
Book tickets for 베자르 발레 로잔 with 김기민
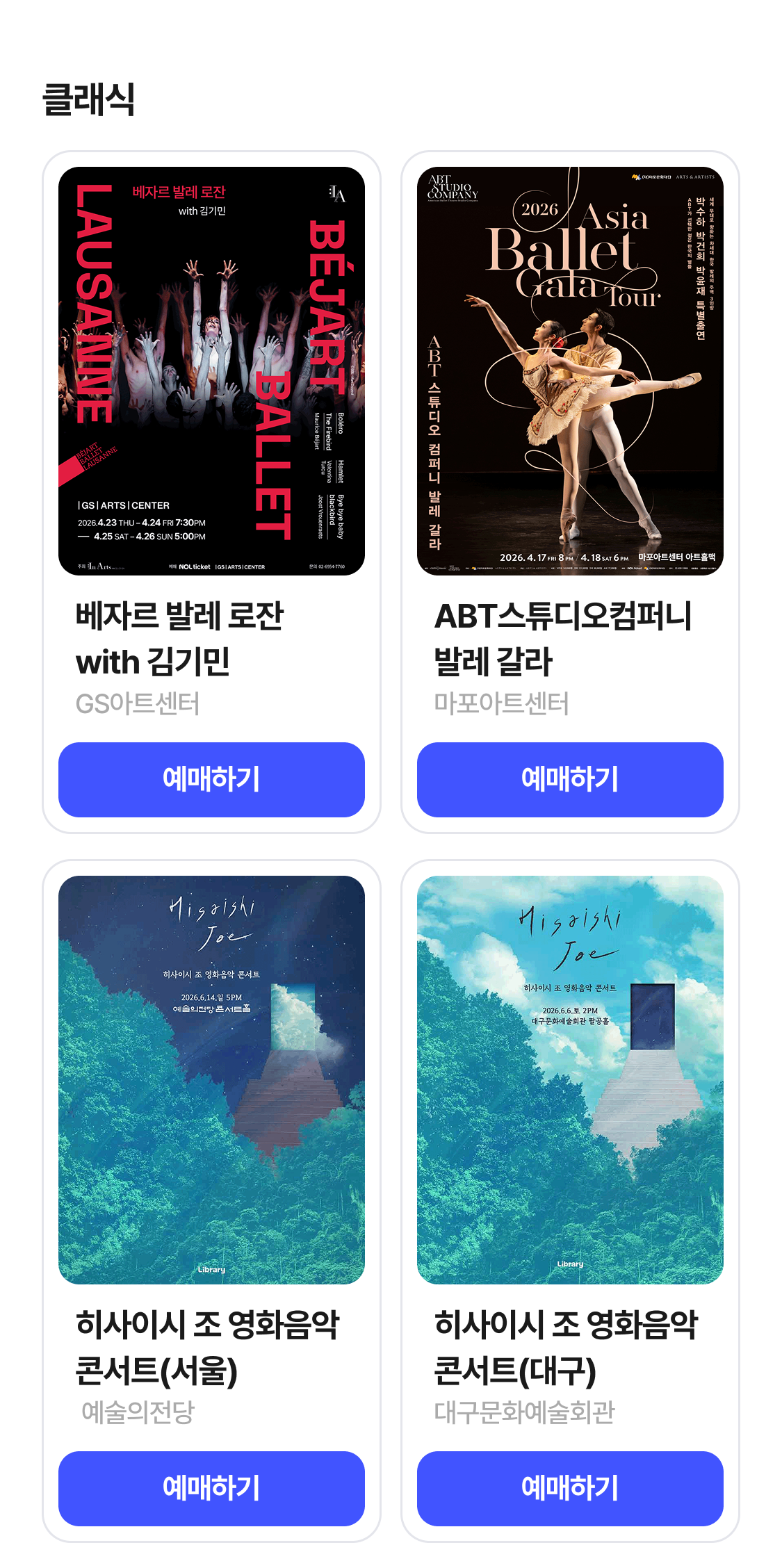[211, 779]
